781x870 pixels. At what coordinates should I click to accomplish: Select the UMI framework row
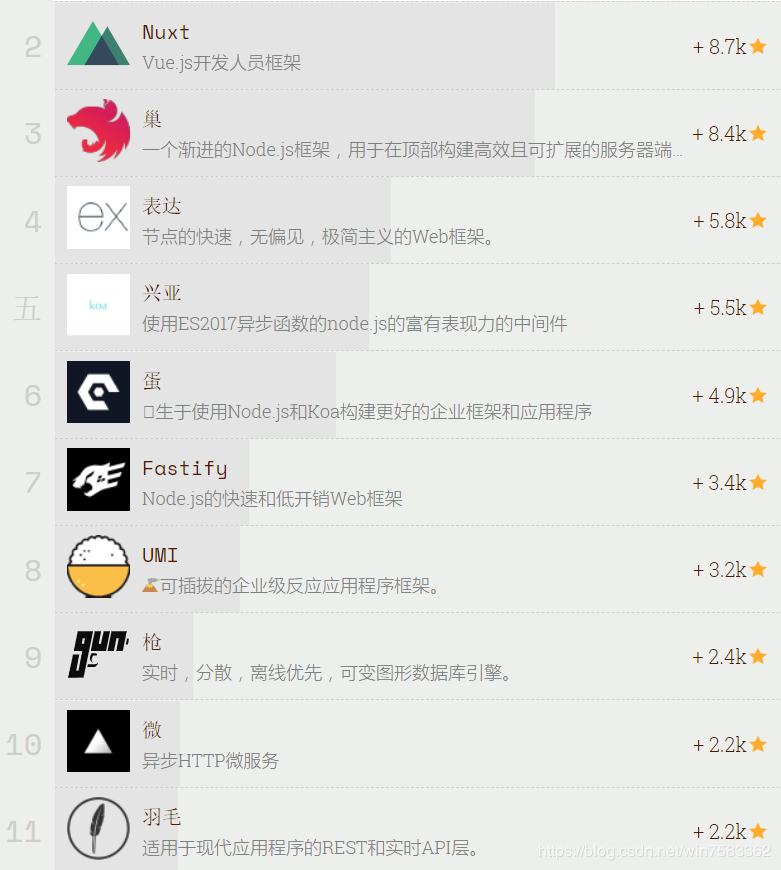point(160,556)
